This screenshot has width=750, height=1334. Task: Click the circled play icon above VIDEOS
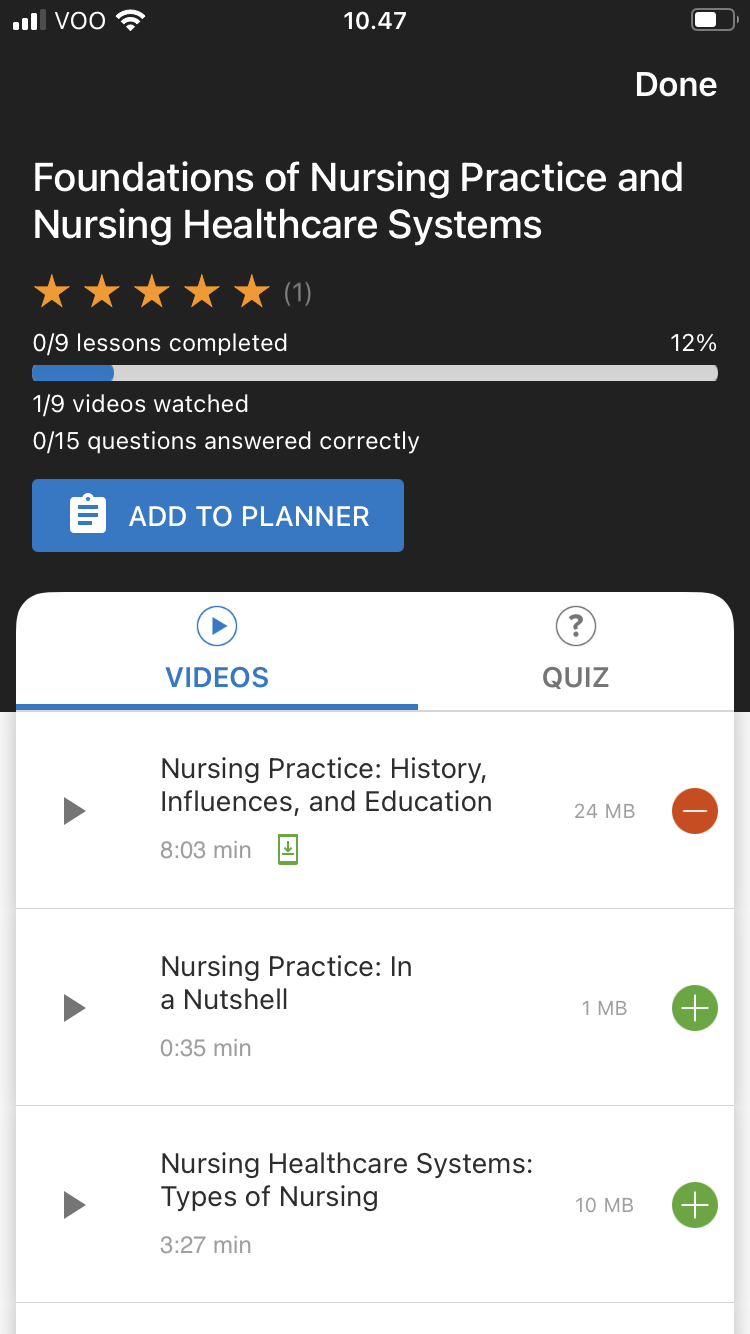click(x=217, y=625)
